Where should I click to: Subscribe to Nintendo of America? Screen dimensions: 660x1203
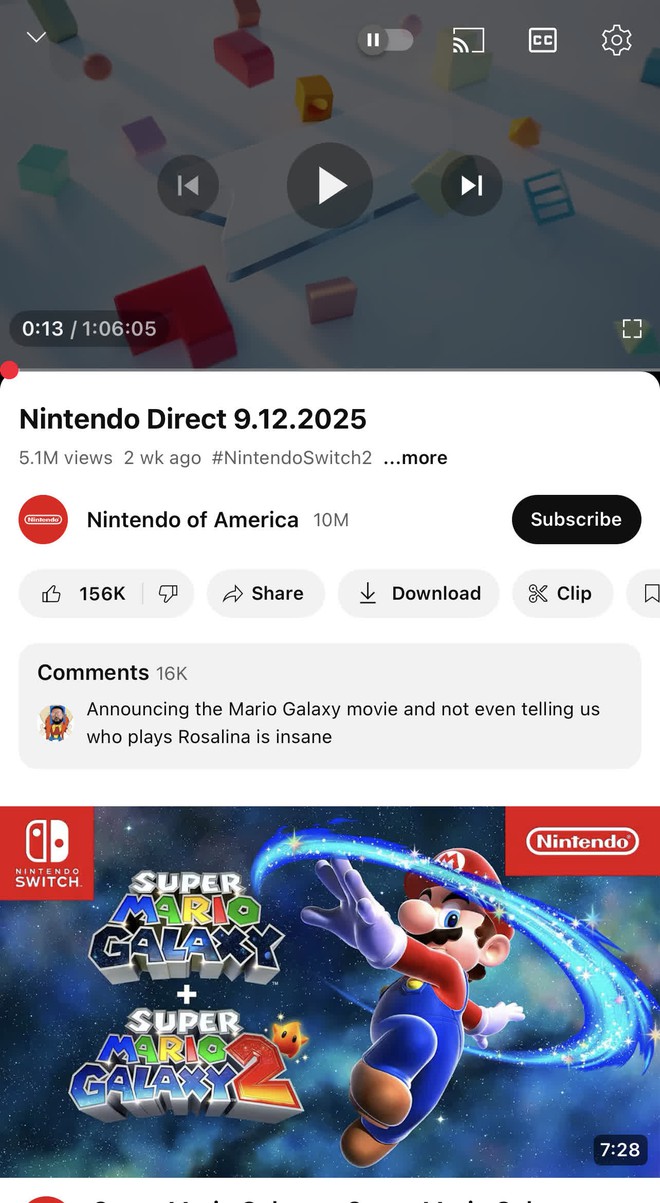575,519
